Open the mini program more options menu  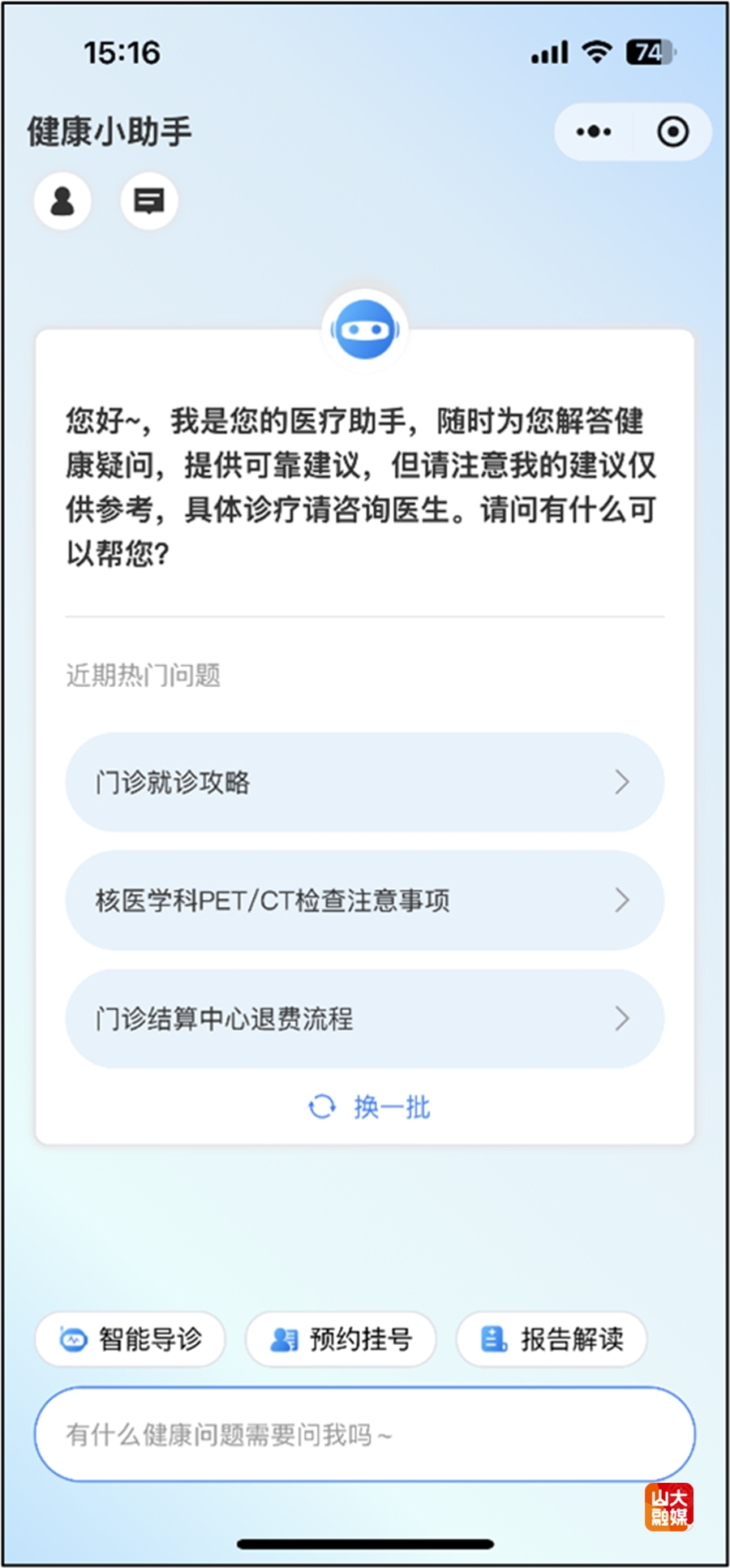(594, 131)
